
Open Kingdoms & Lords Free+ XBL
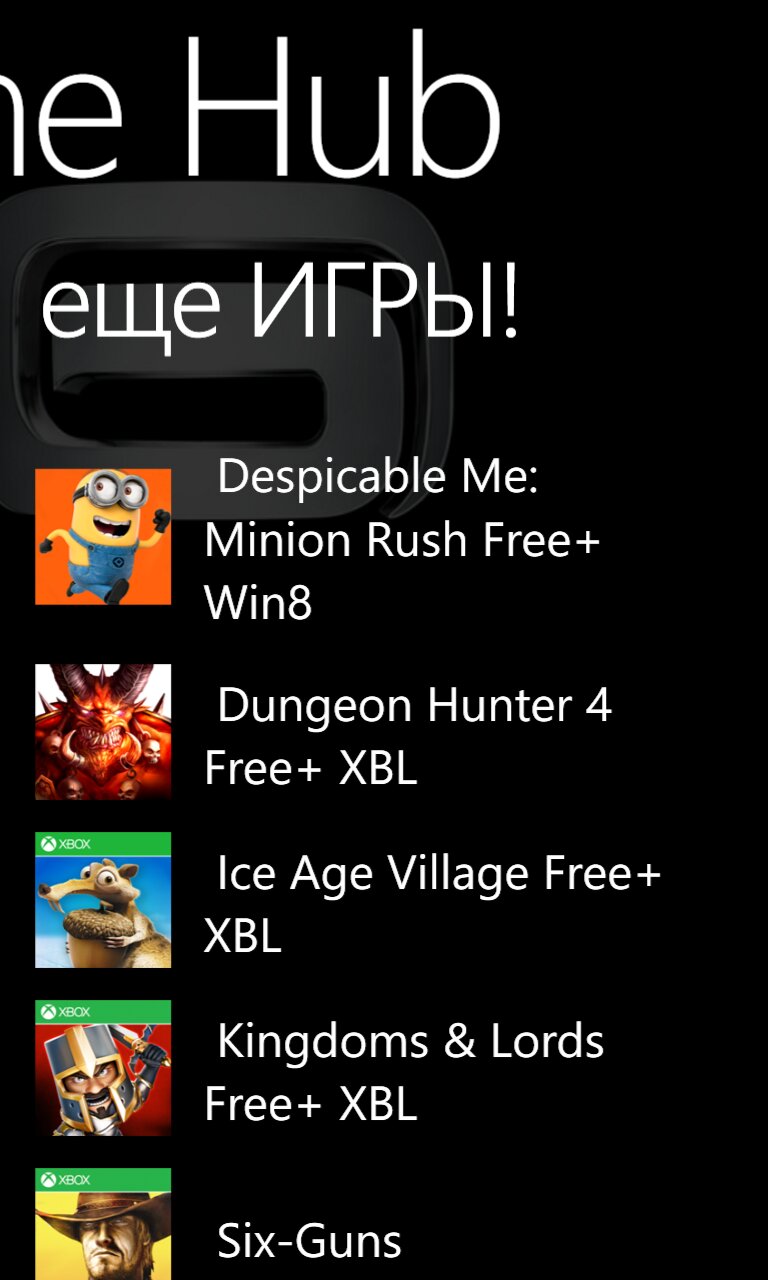click(404, 1071)
